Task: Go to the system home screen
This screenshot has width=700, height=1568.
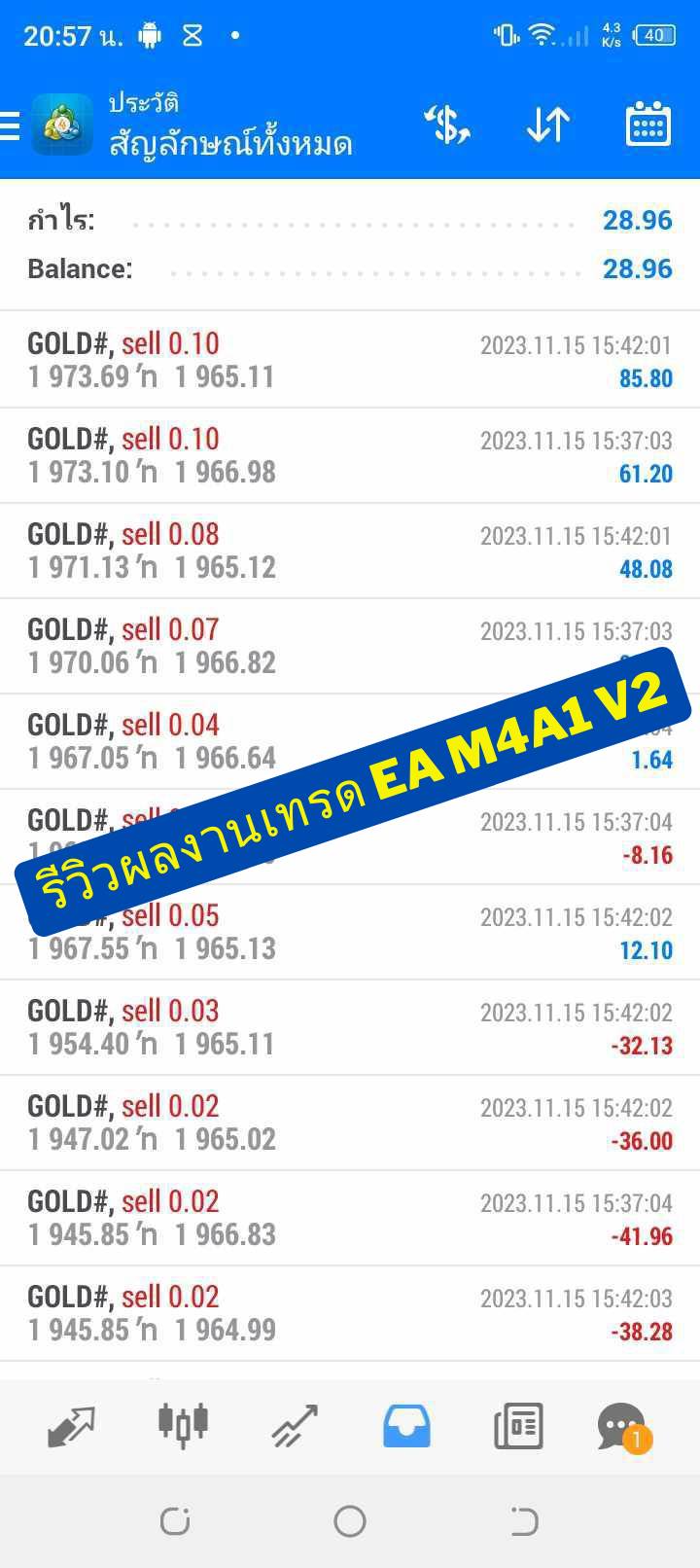Action: (x=350, y=1521)
